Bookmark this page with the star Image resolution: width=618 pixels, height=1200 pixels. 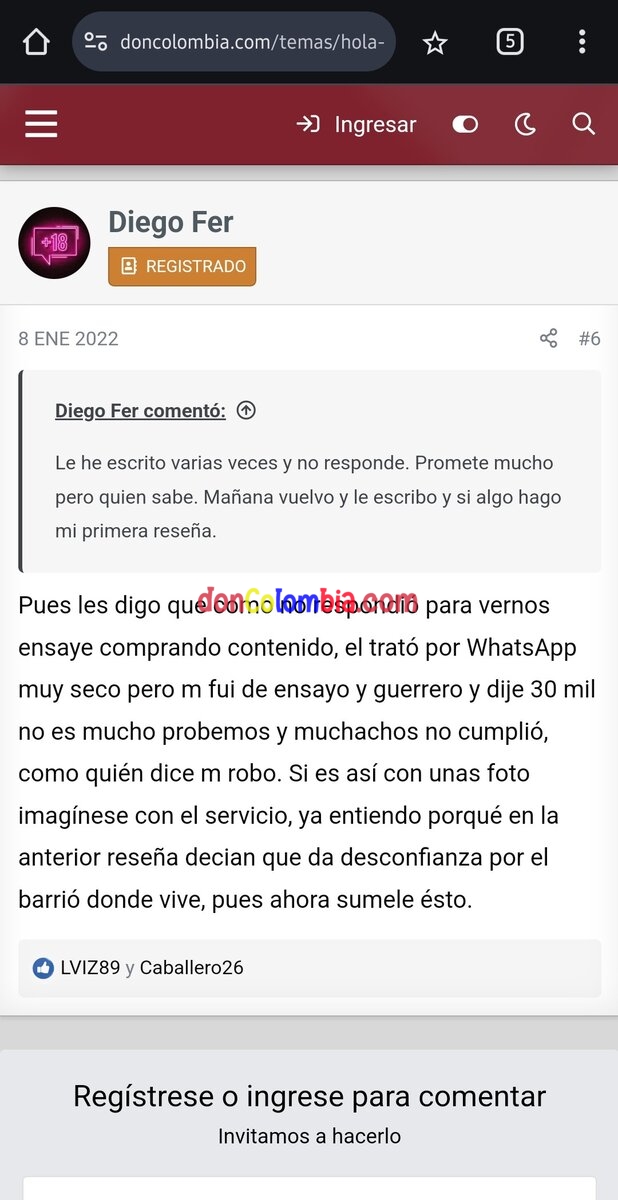click(435, 42)
